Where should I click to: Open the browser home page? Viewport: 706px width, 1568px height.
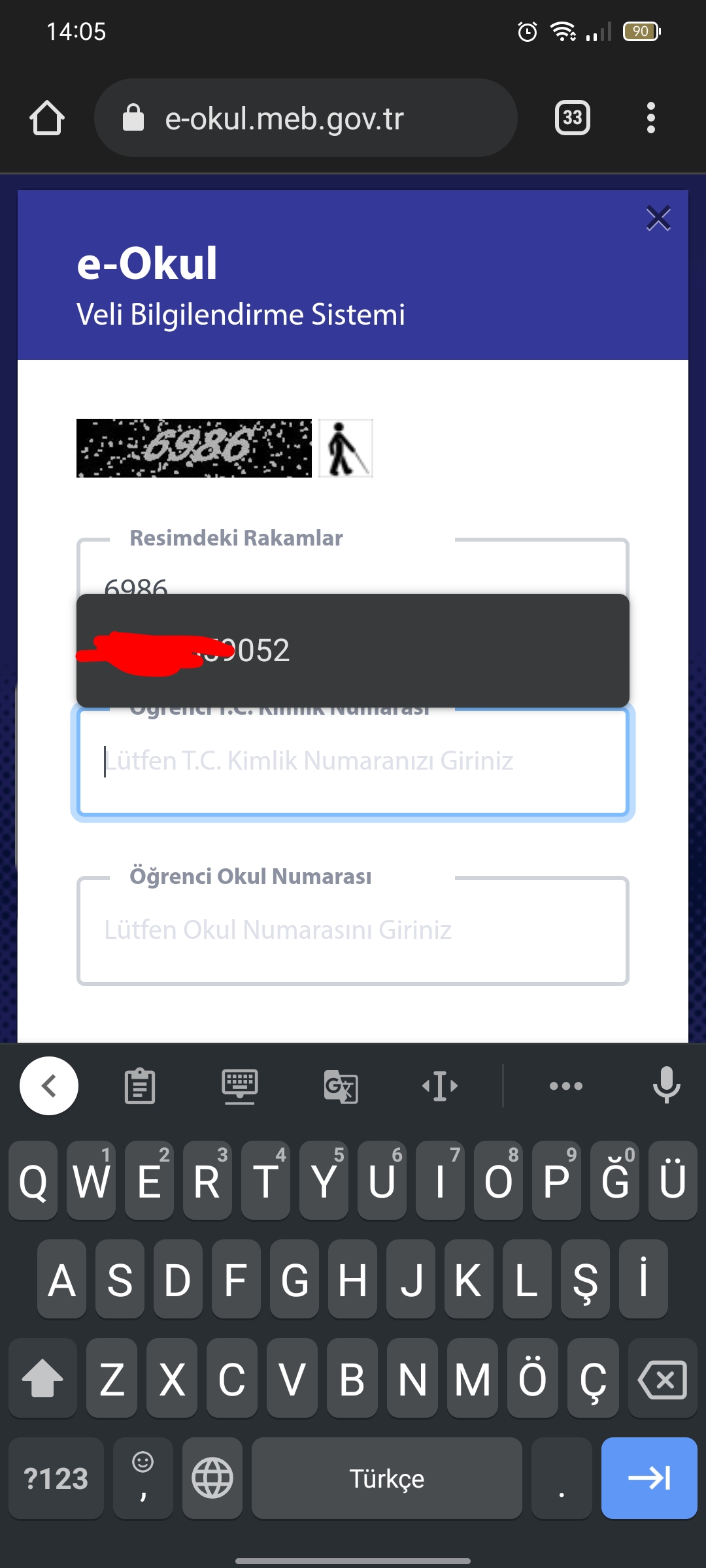point(47,118)
